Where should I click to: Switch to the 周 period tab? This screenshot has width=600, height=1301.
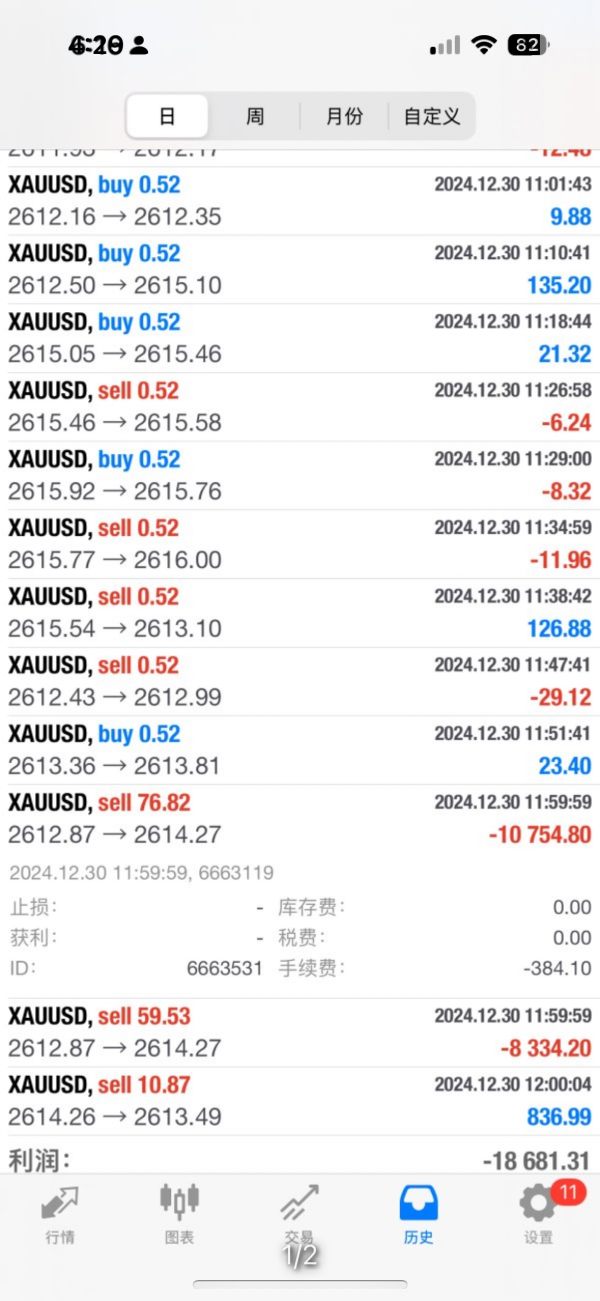[255, 116]
